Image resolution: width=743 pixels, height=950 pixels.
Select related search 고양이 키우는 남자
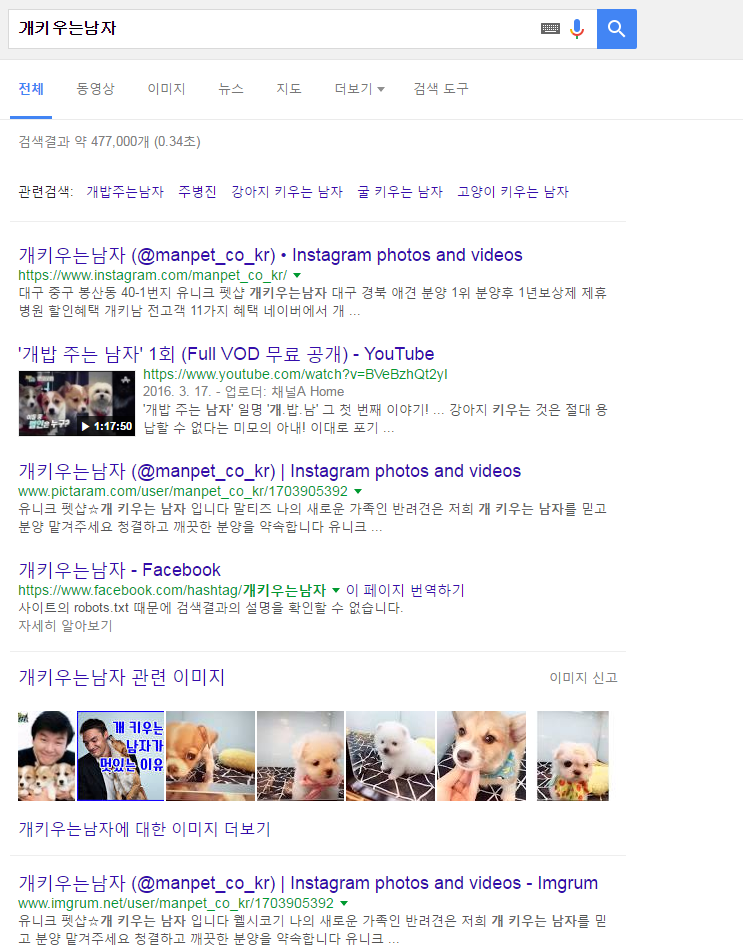513,192
